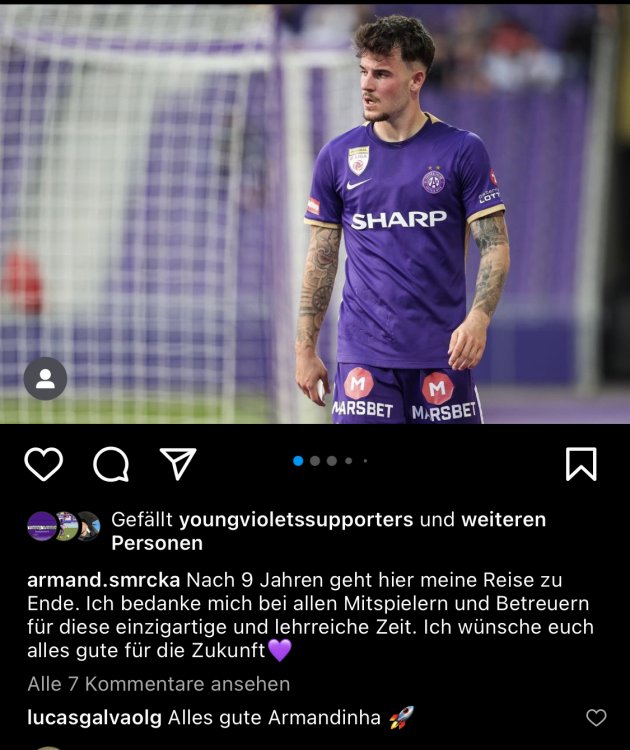This screenshot has height=750, width=630.
Task: Like the post by armand.smrcka
Action: (44, 464)
